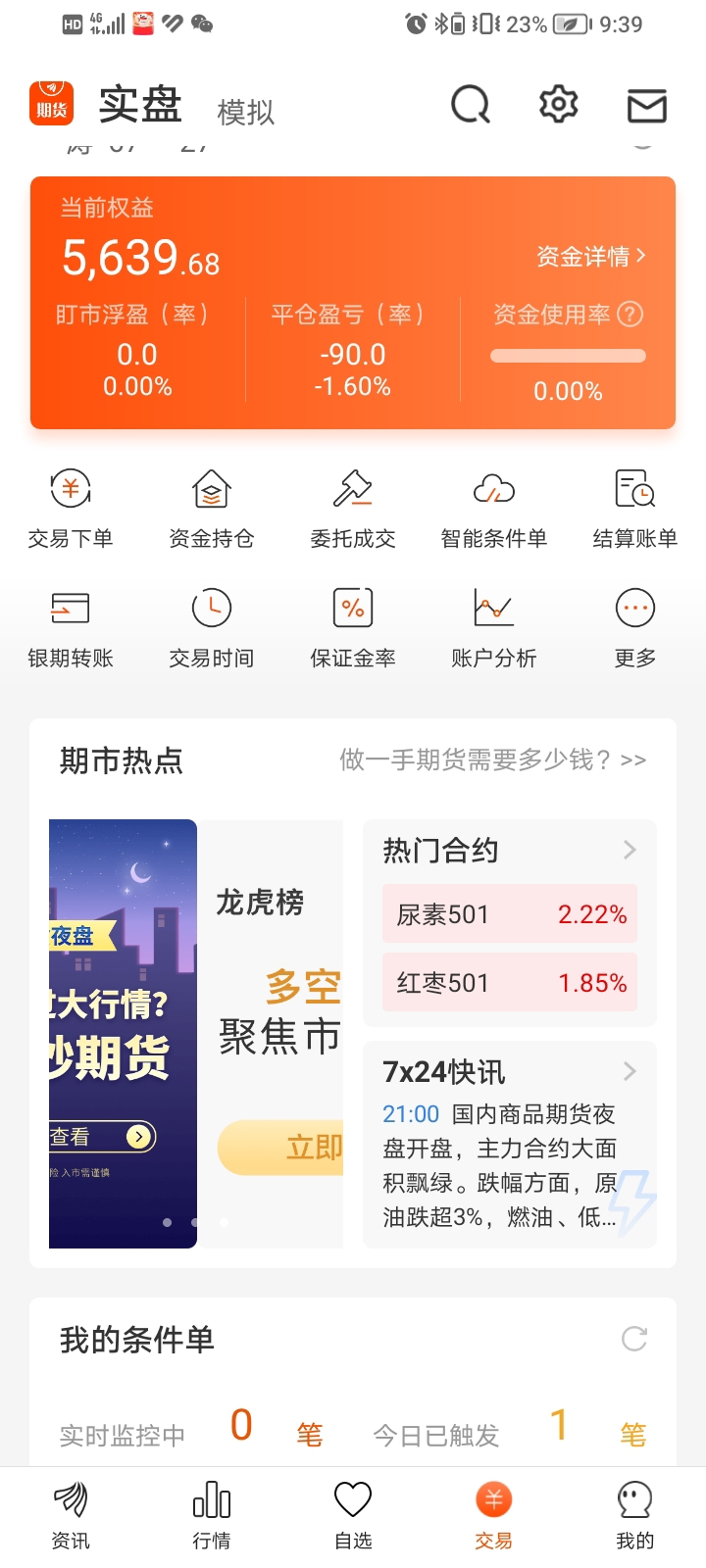Refresh 我的条件单 section
706x1568 pixels.
click(x=634, y=1339)
